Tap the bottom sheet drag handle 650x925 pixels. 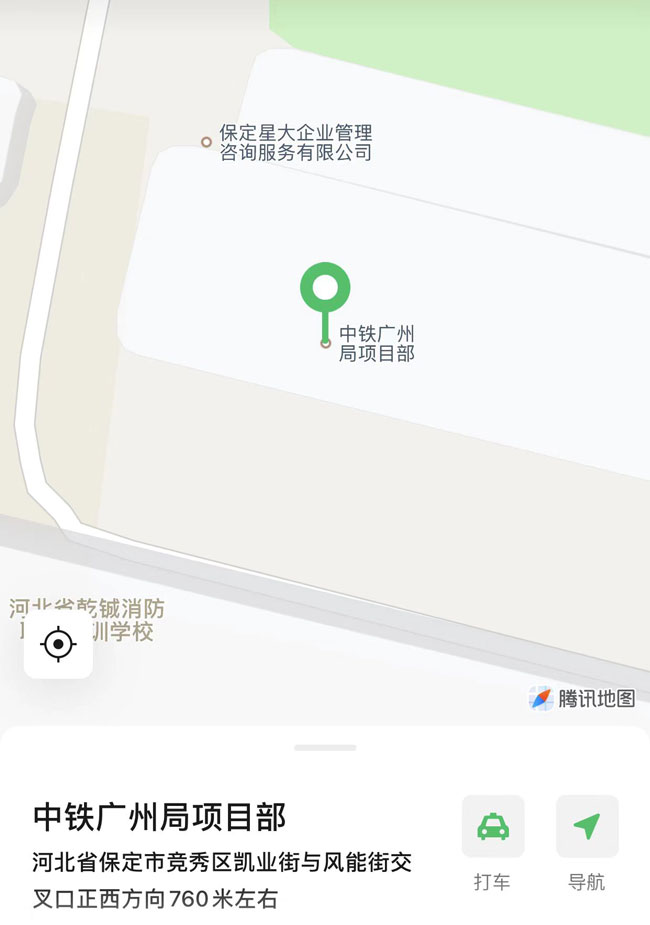[325, 747]
